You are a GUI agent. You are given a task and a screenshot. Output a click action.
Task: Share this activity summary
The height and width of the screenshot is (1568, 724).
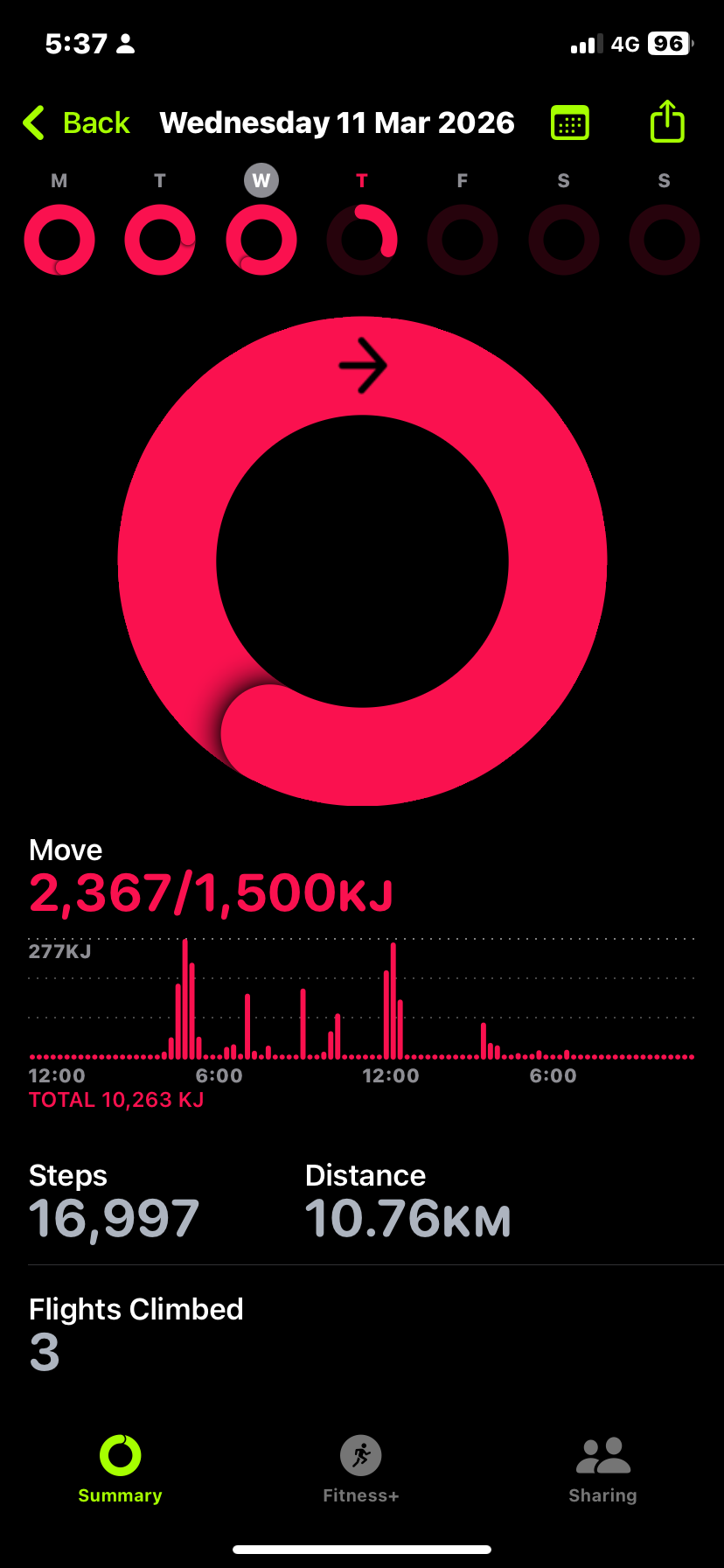[x=667, y=122]
